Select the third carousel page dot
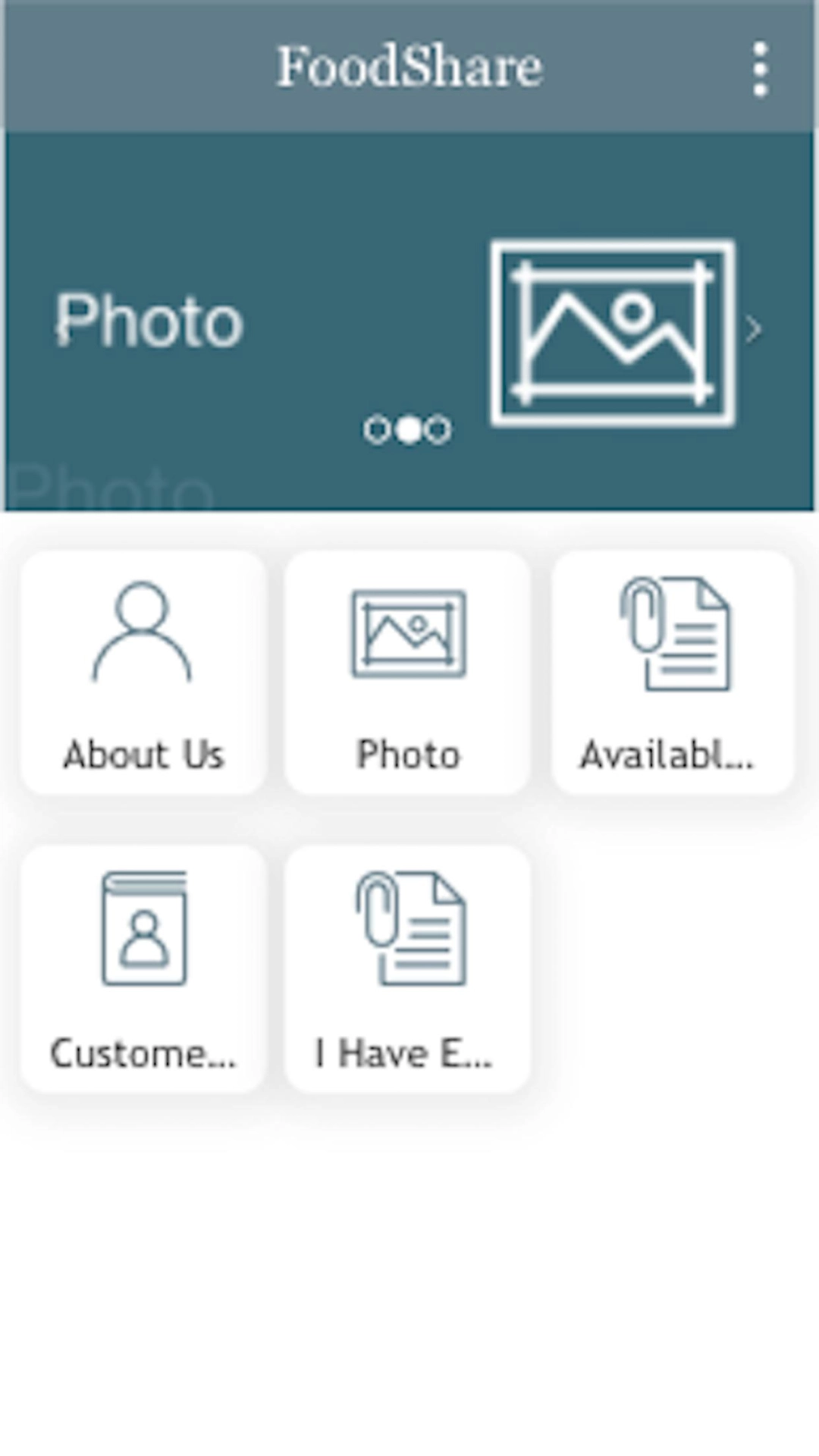819x1456 pixels. (438, 430)
